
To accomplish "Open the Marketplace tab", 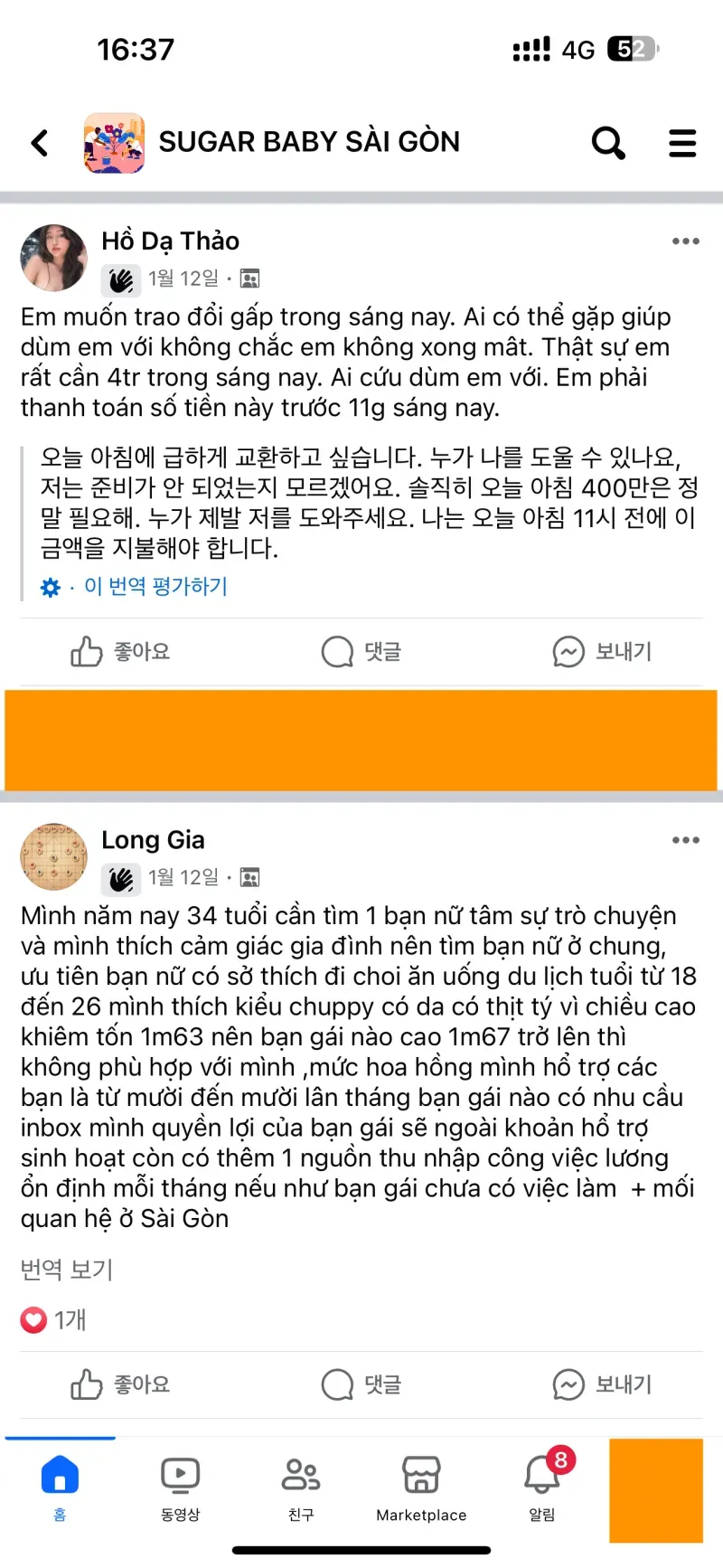I will point(421,1488).
